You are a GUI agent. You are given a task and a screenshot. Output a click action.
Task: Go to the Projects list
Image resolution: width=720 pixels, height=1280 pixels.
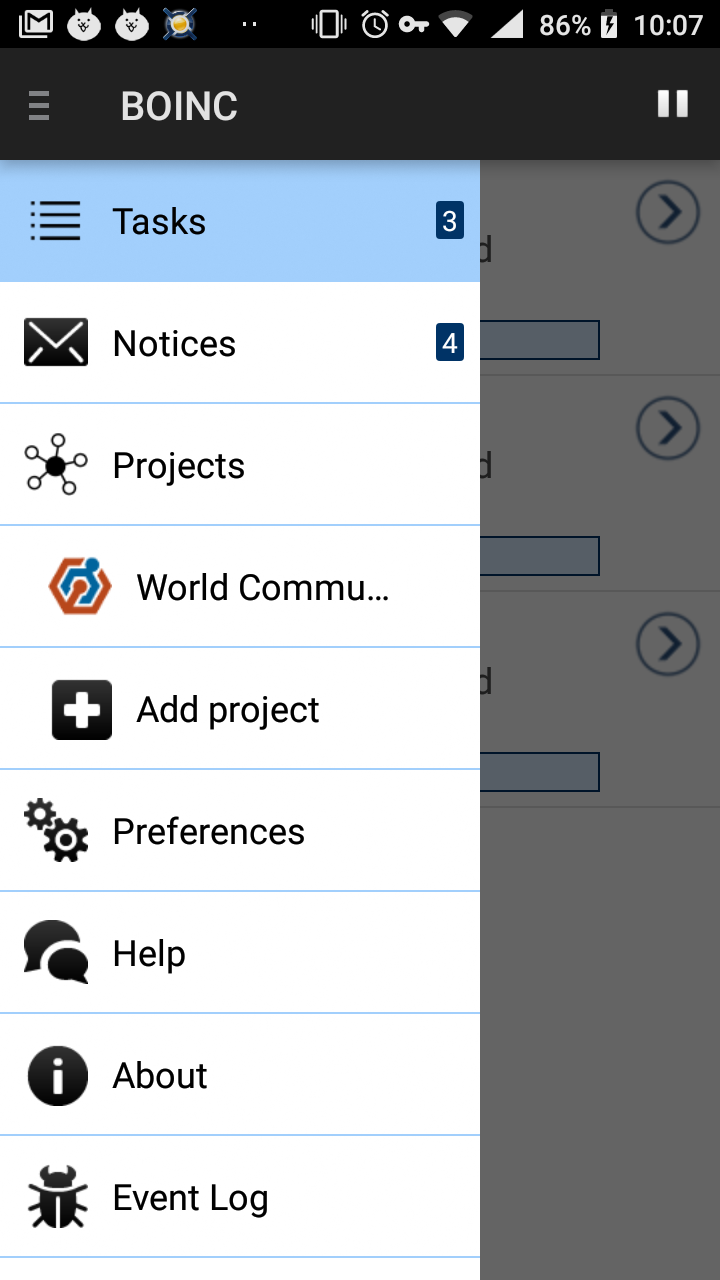pyautogui.click(x=240, y=465)
